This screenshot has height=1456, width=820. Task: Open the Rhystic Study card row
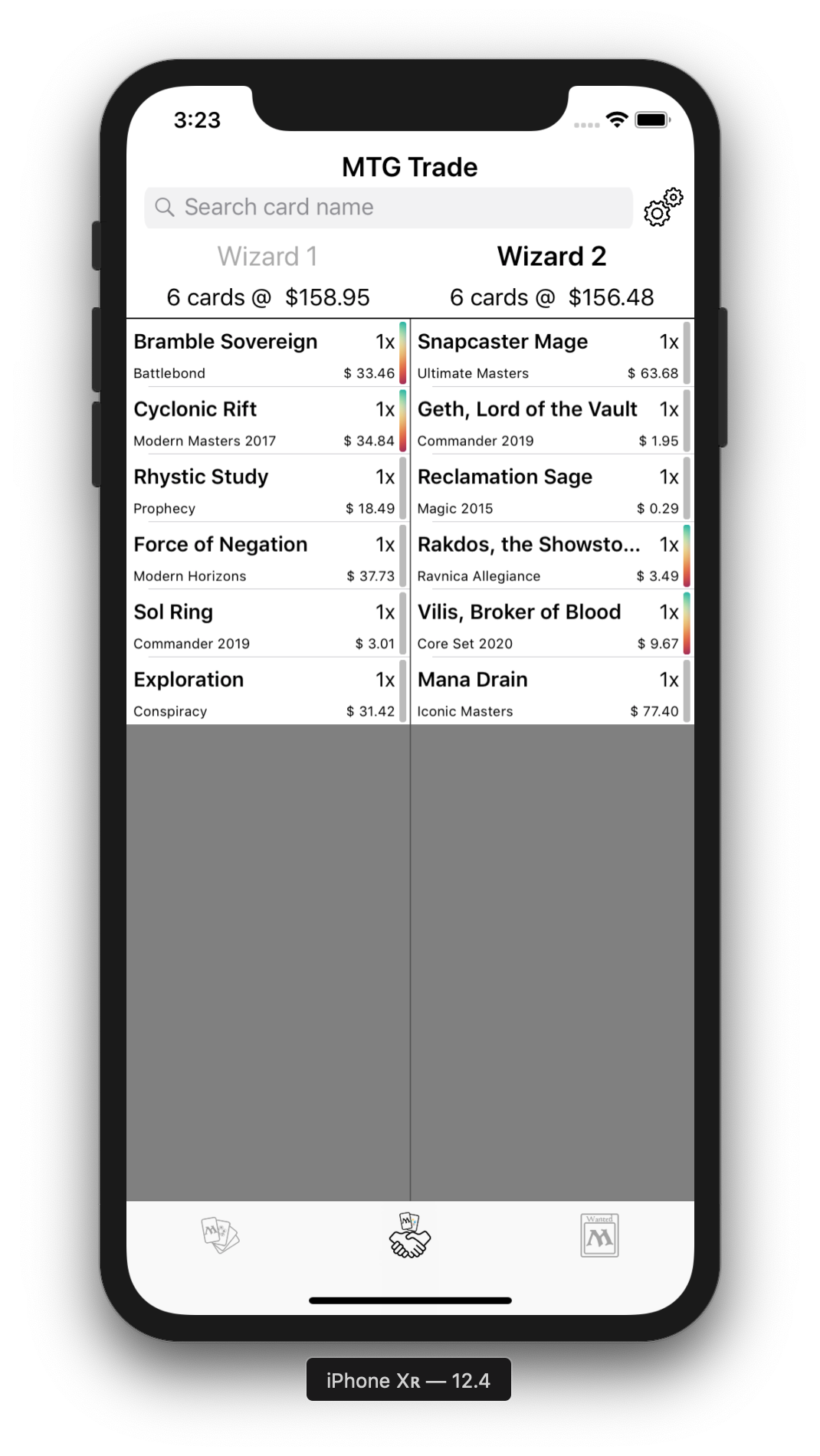[x=267, y=488]
